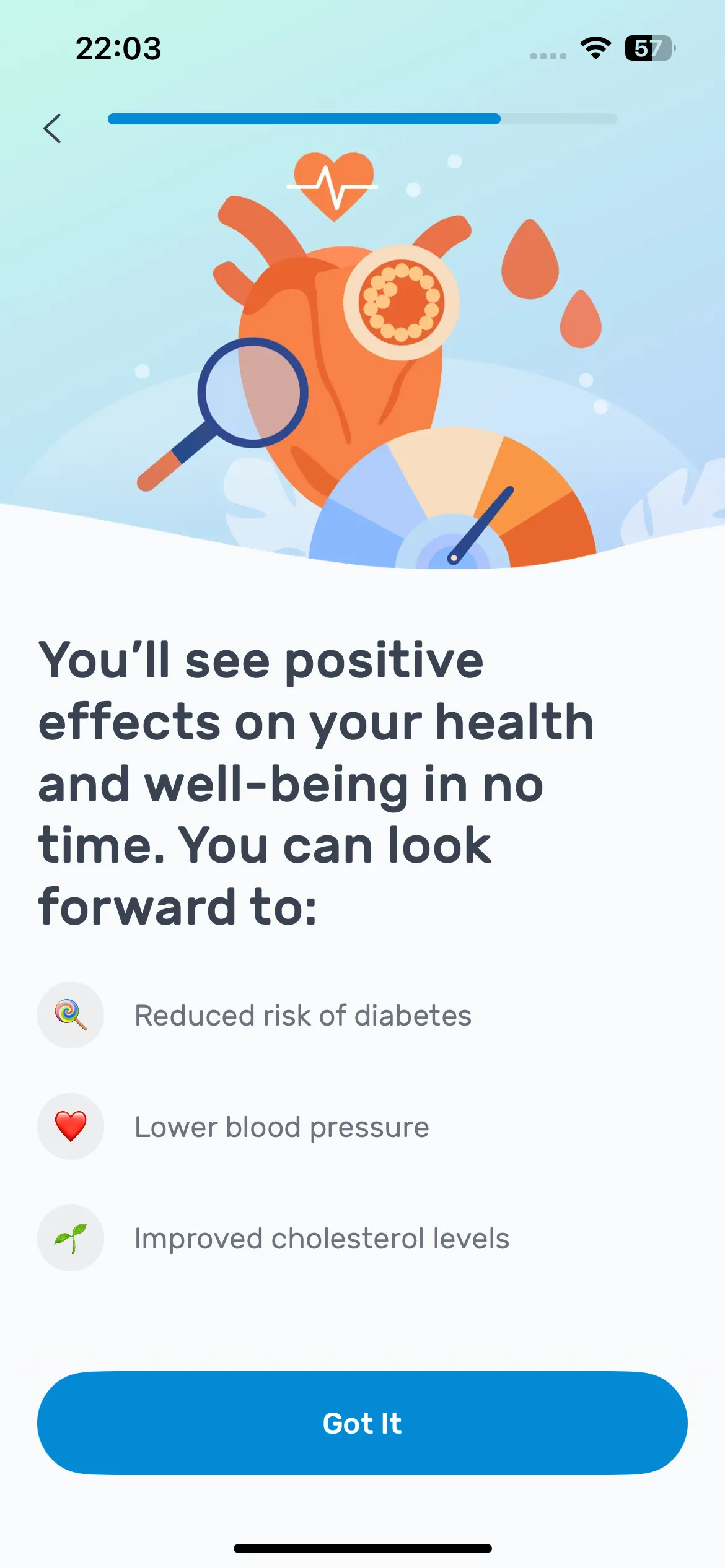Go back using the back arrow
The width and height of the screenshot is (725, 1568).
tap(53, 128)
